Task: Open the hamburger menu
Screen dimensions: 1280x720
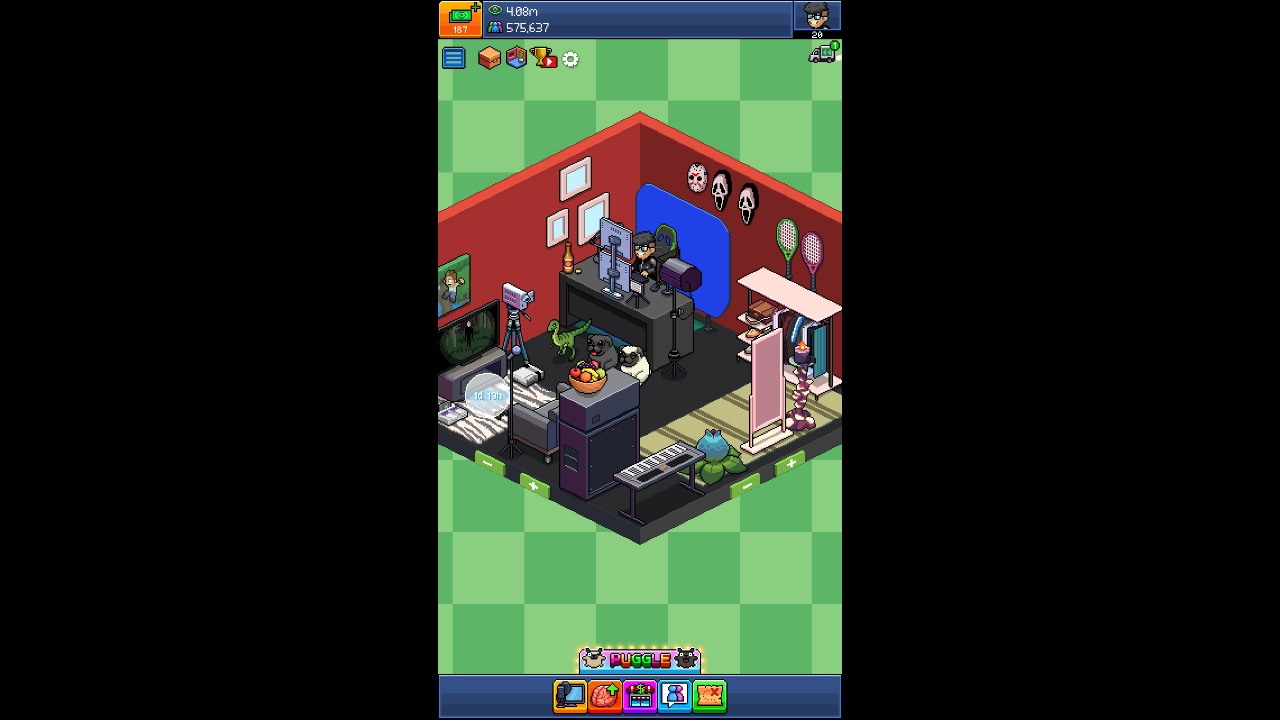Action: [x=454, y=58]
